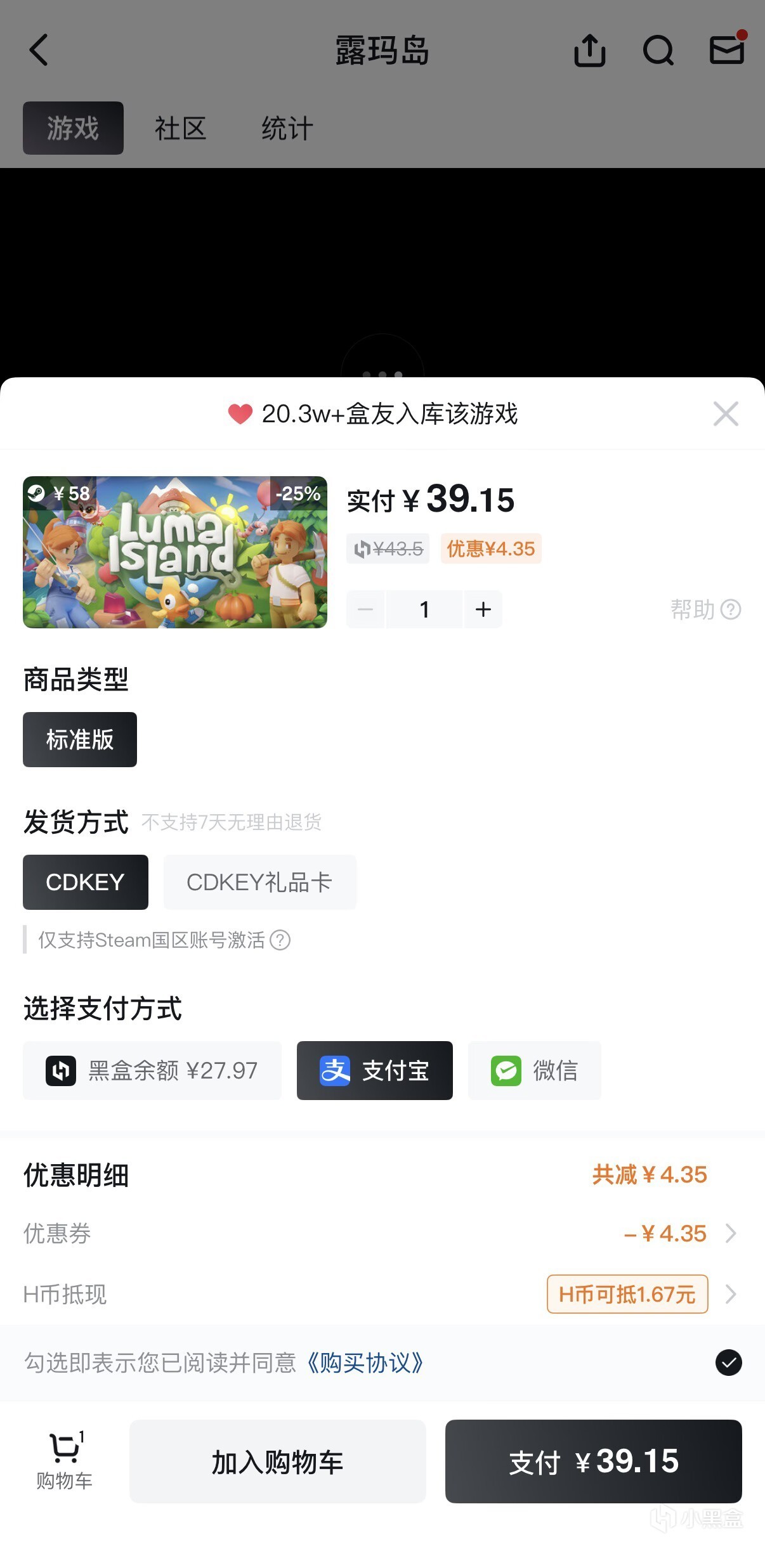
Task: Open Steam国区 activation info icon
Action: [x=280, y=940]
